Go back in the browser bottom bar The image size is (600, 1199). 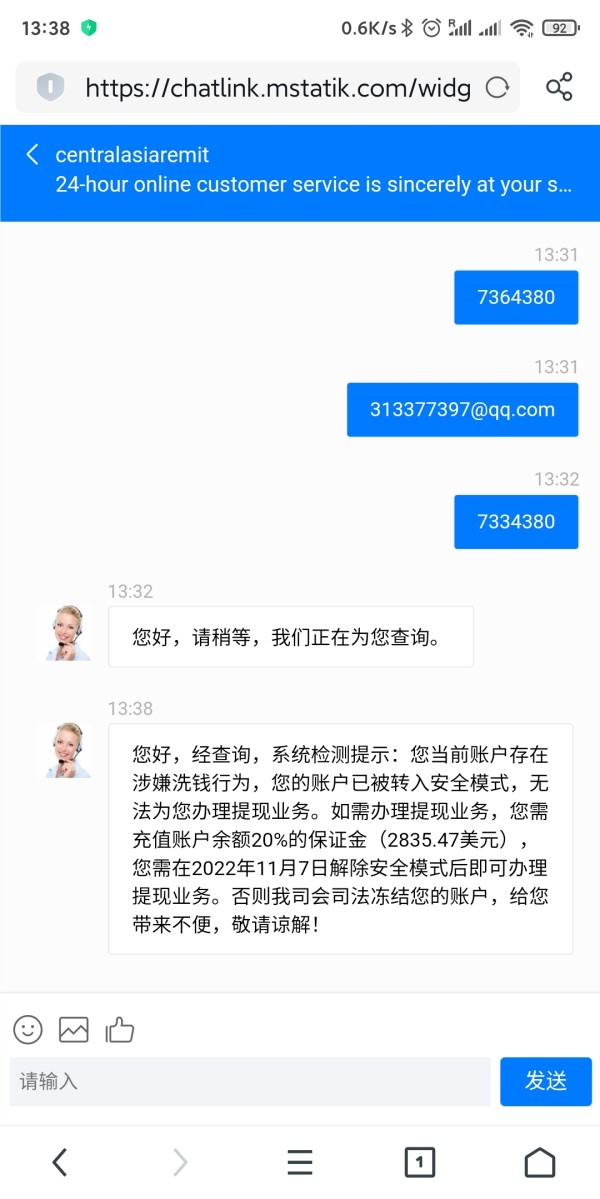[60, 1162]
